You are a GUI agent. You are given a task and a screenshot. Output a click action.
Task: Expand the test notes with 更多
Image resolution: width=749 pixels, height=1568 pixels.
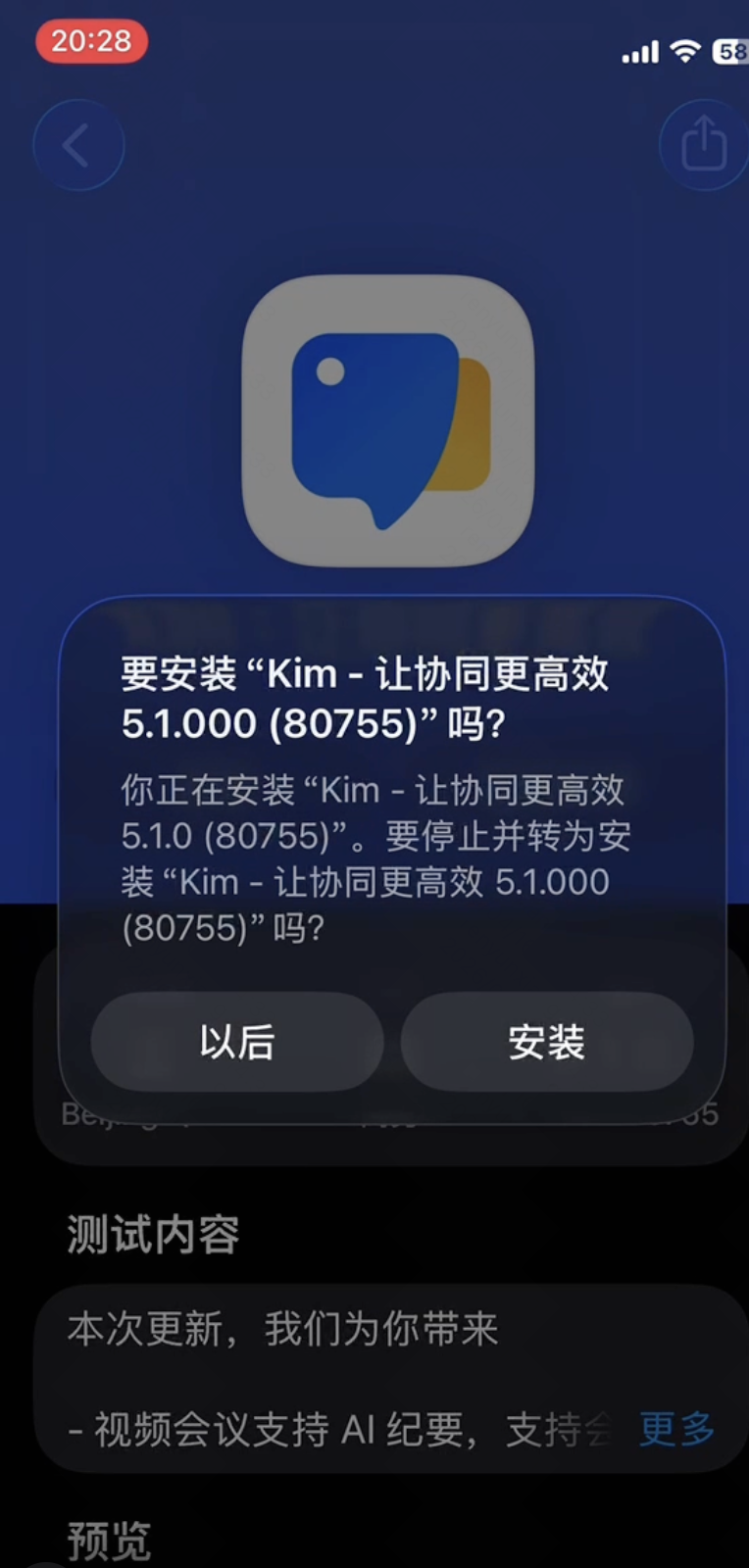676,1429
